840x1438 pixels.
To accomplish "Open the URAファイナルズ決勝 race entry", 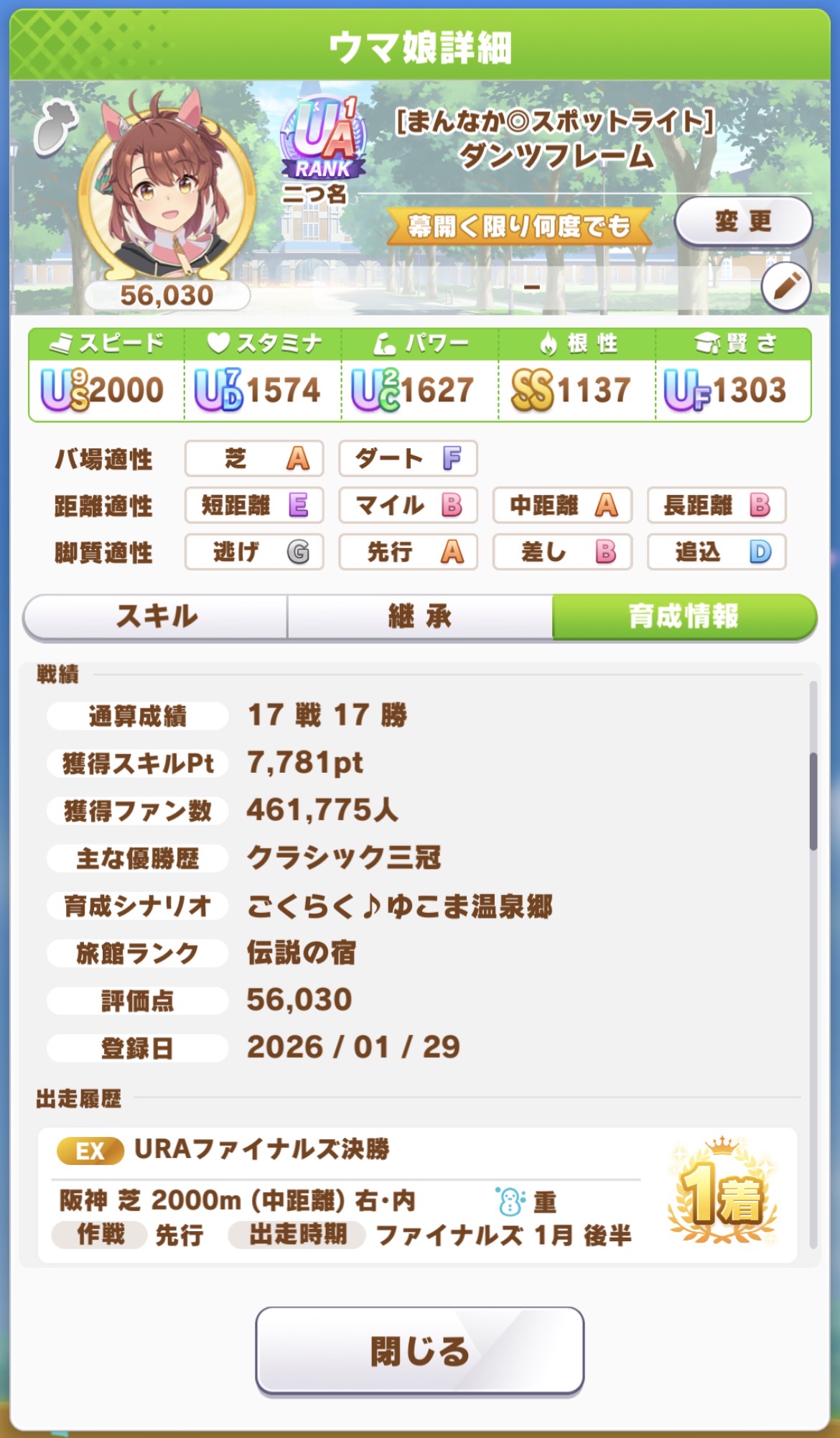I will point(416,1195).
